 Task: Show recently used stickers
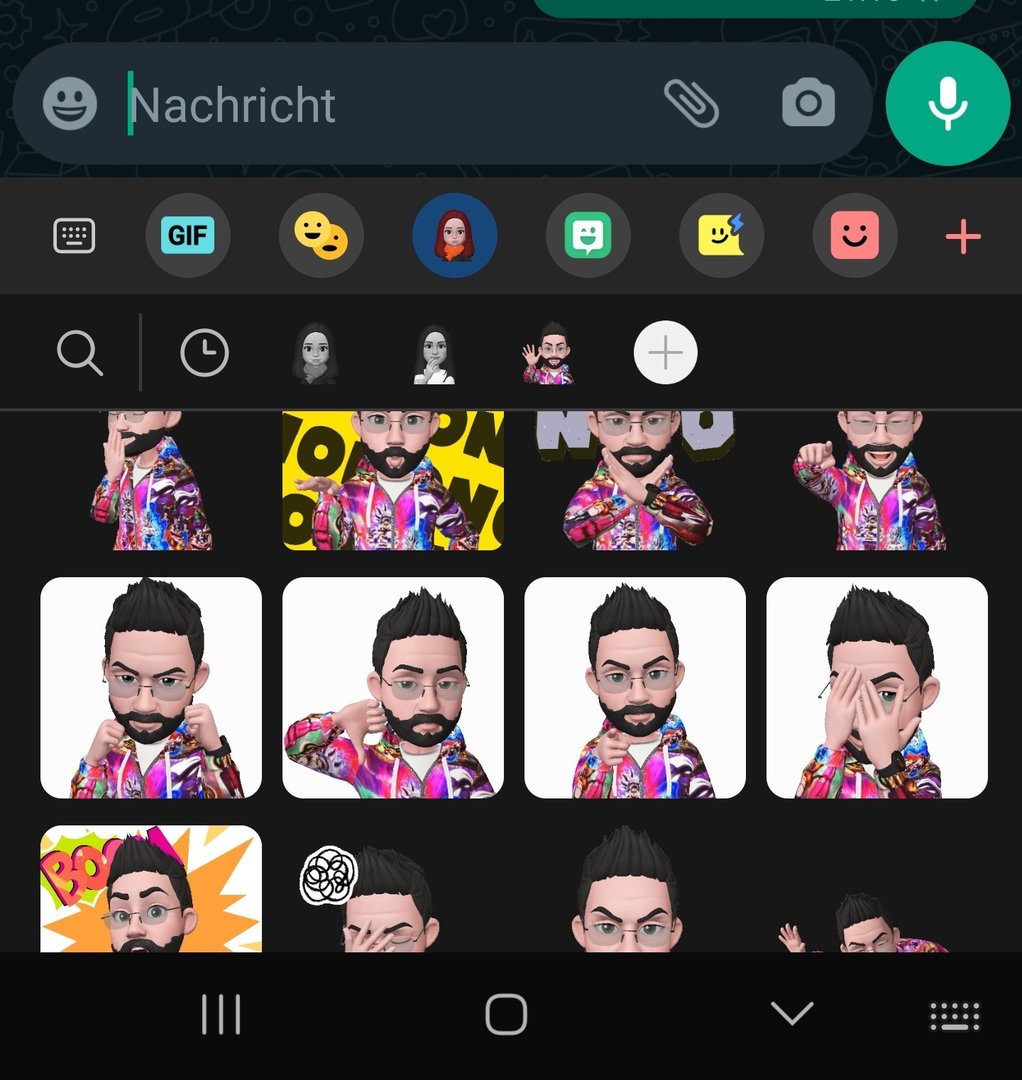pos(204,353)
